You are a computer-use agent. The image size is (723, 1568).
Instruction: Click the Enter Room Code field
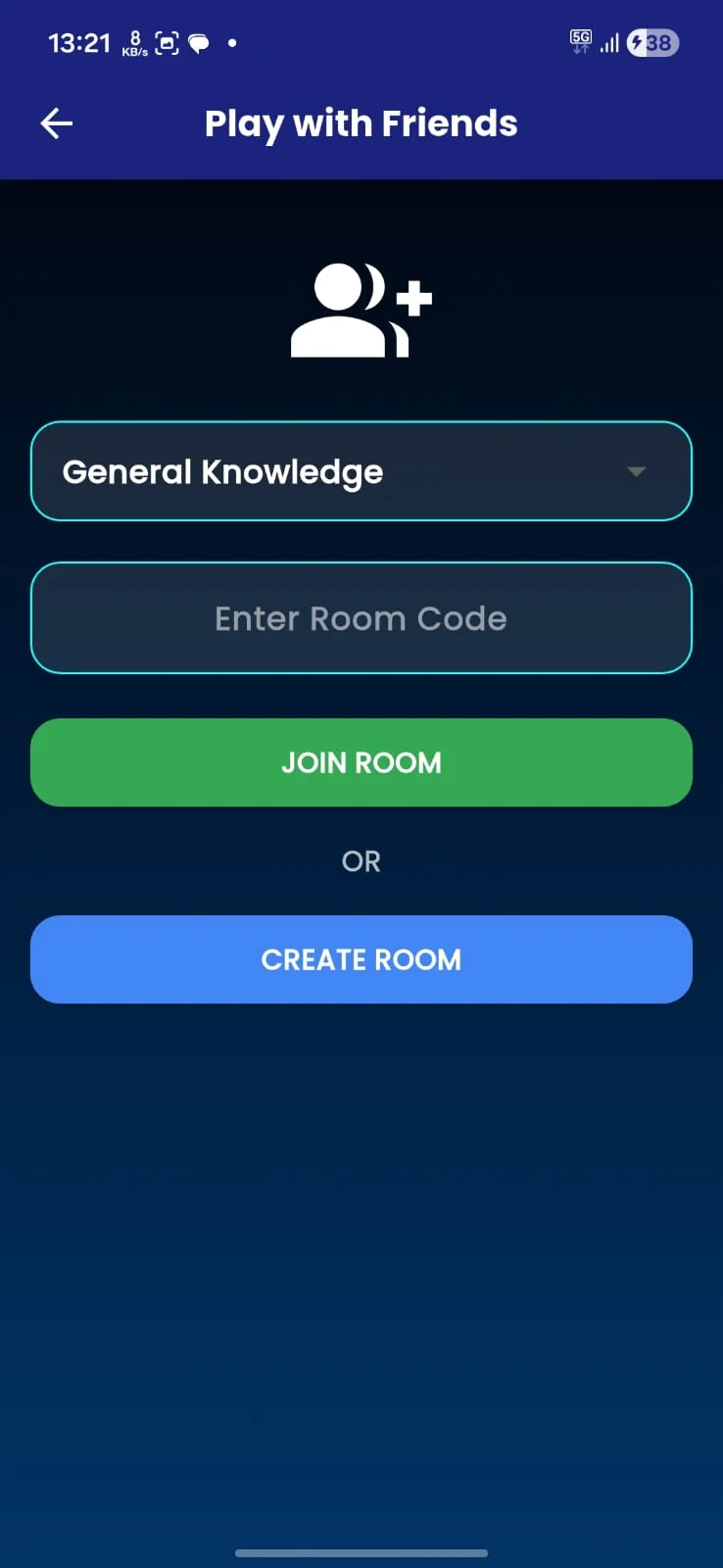(x=361, y=618)
